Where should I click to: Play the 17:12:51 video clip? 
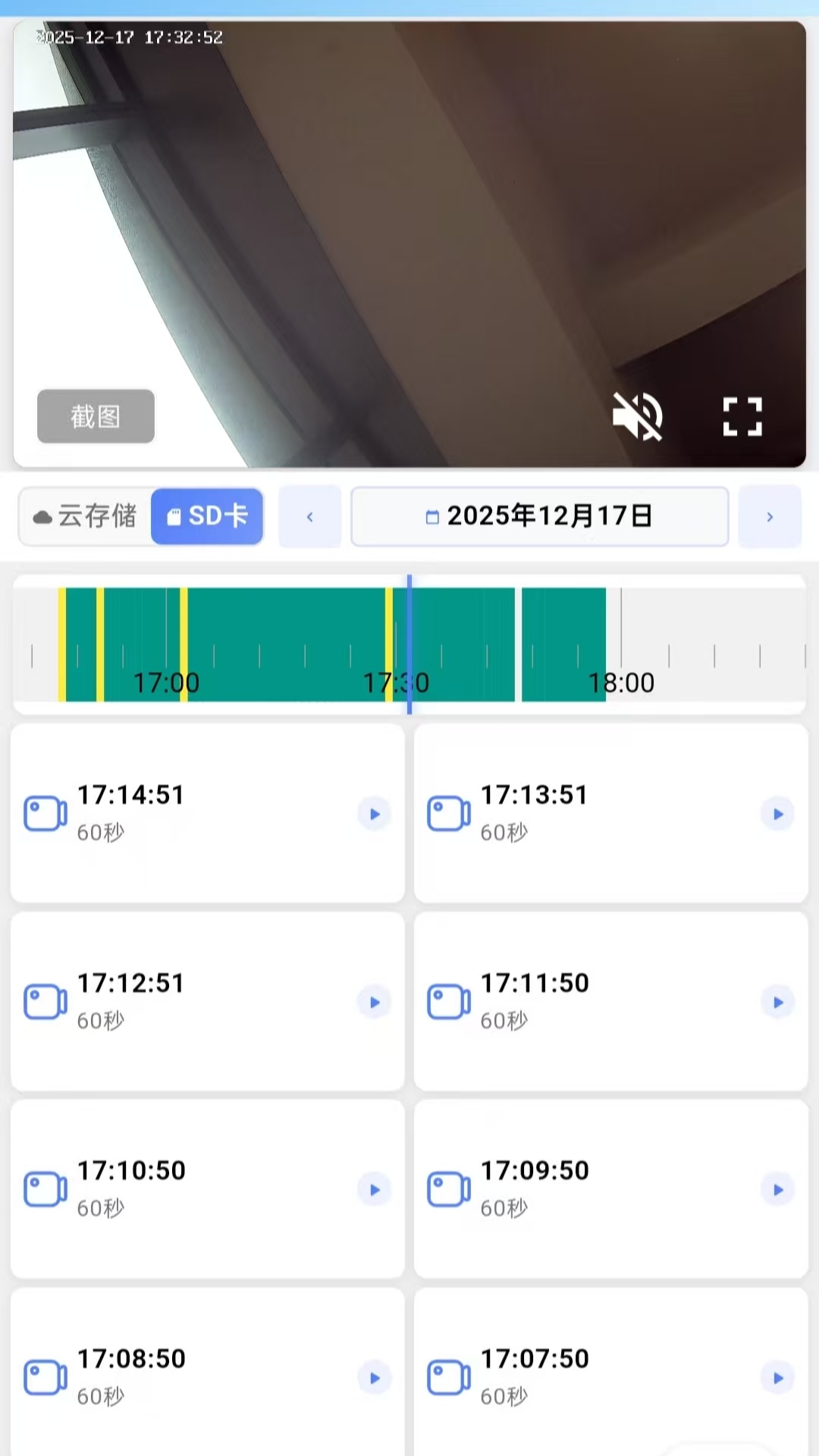pyautogui.click(x=374, y=1002)
